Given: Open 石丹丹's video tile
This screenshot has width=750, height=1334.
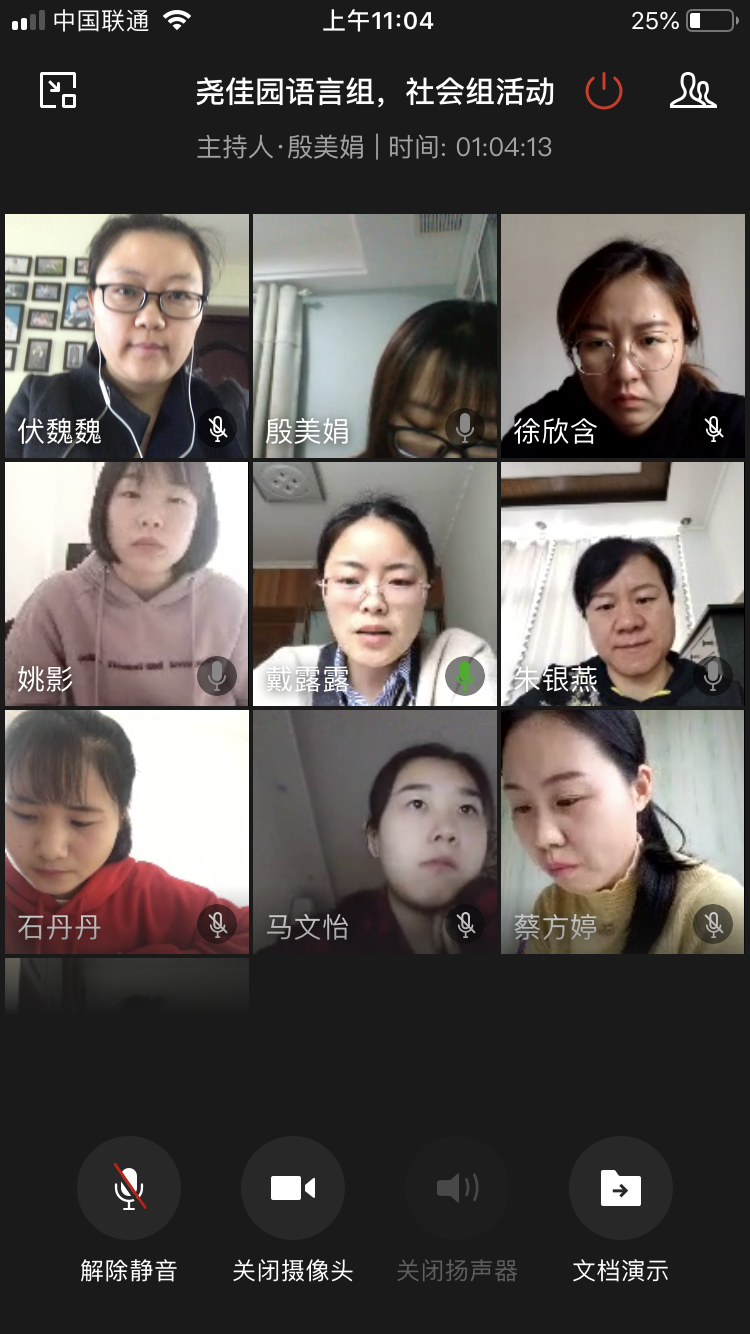Looking at the screenshot, I should [127, 832].
